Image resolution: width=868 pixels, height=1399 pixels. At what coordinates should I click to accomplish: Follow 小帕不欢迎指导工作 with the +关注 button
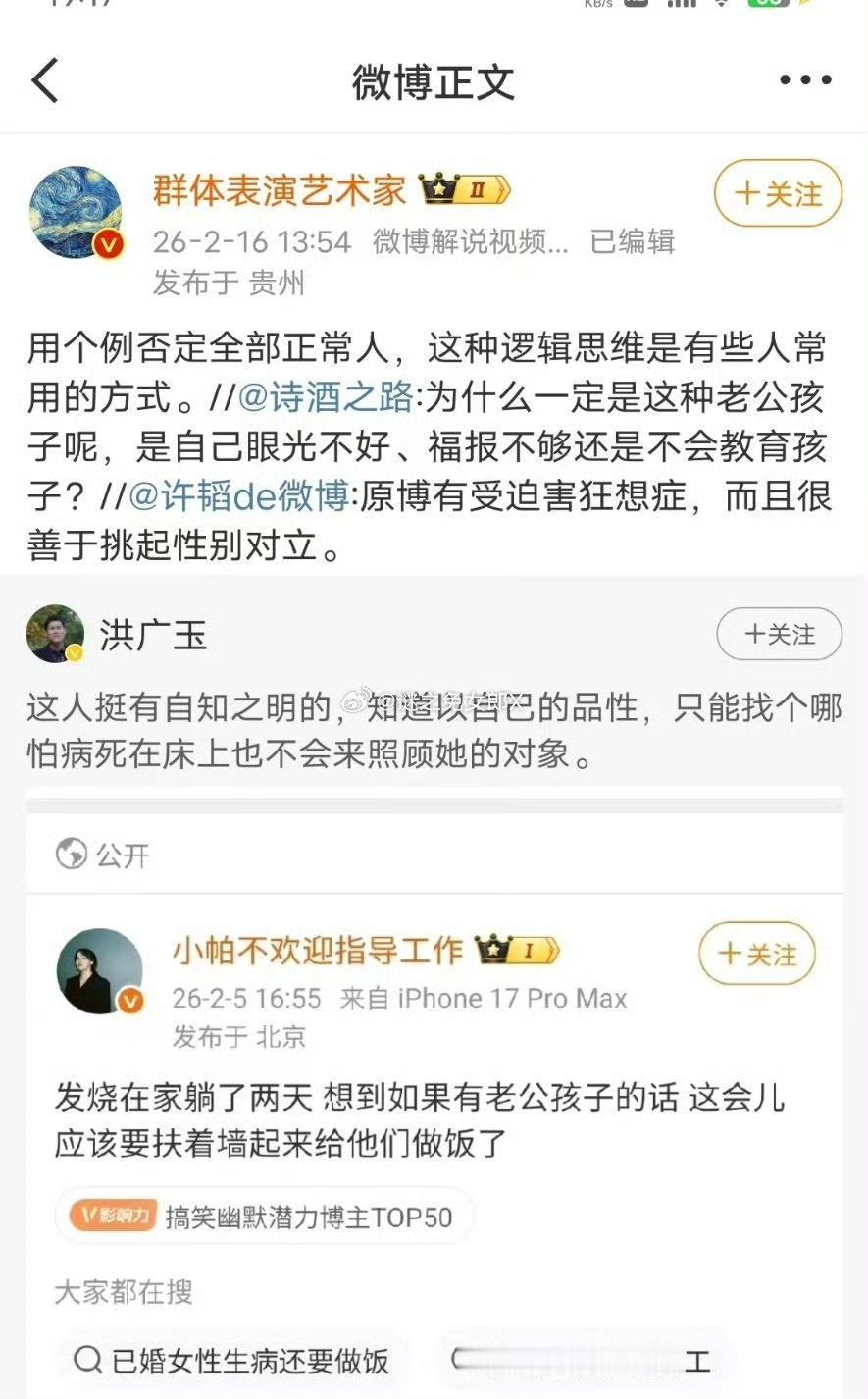755,953
